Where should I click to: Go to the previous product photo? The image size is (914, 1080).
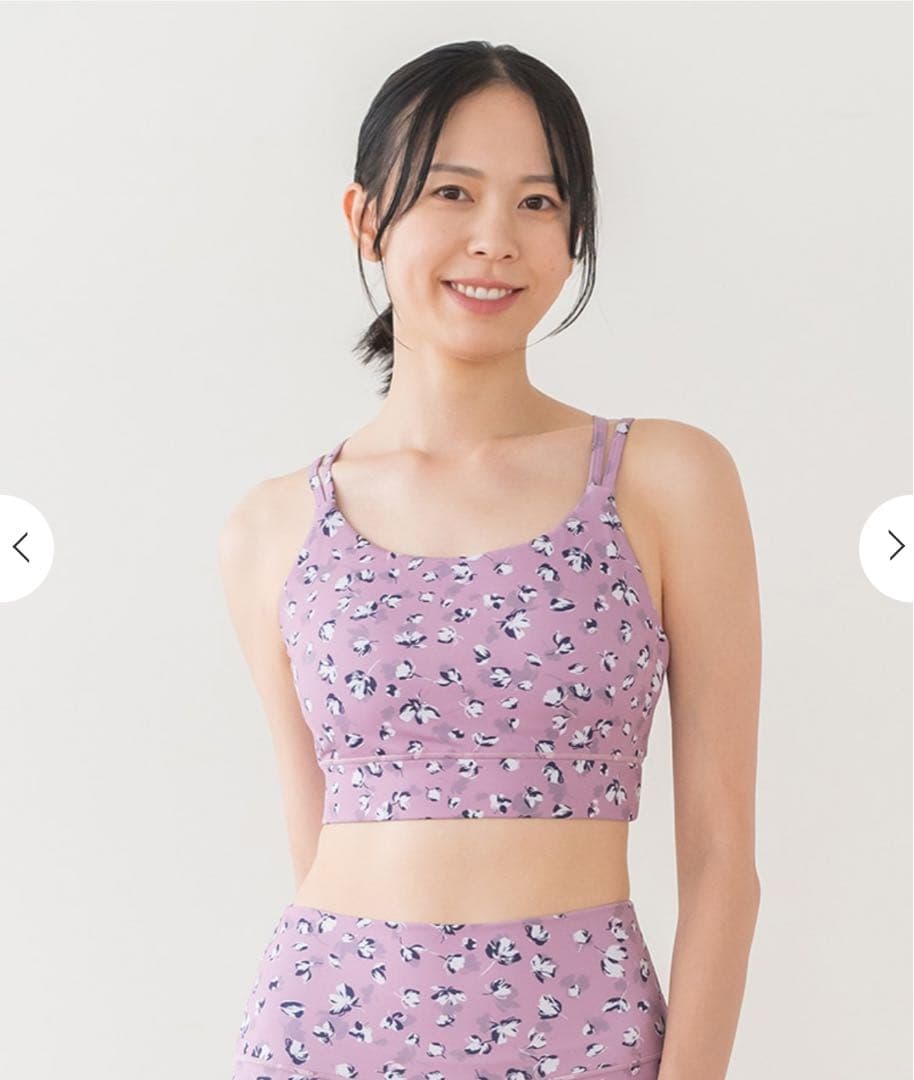tap(21, 547)
